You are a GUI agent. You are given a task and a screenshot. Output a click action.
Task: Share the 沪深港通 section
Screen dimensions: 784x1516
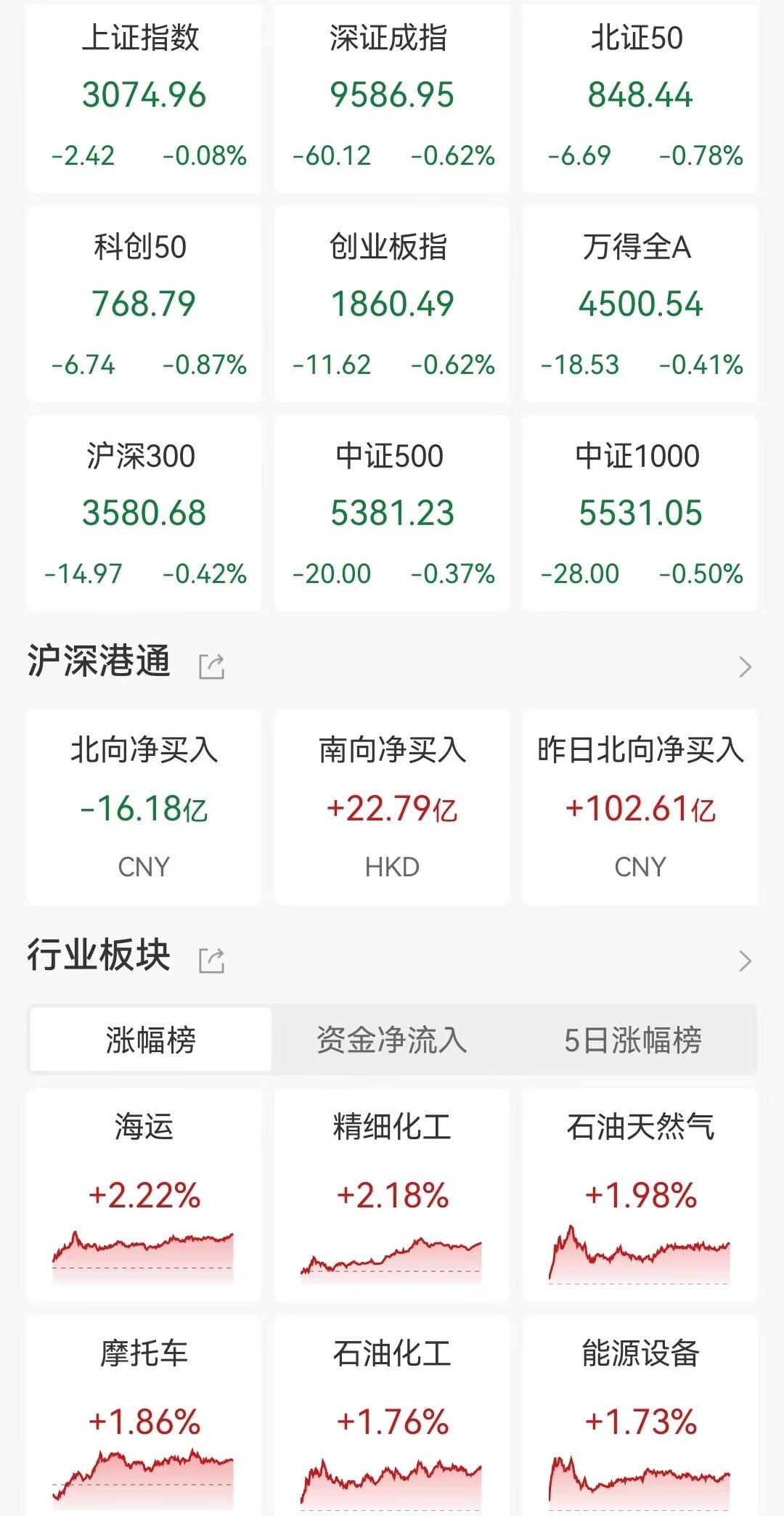tap(211, 666)
